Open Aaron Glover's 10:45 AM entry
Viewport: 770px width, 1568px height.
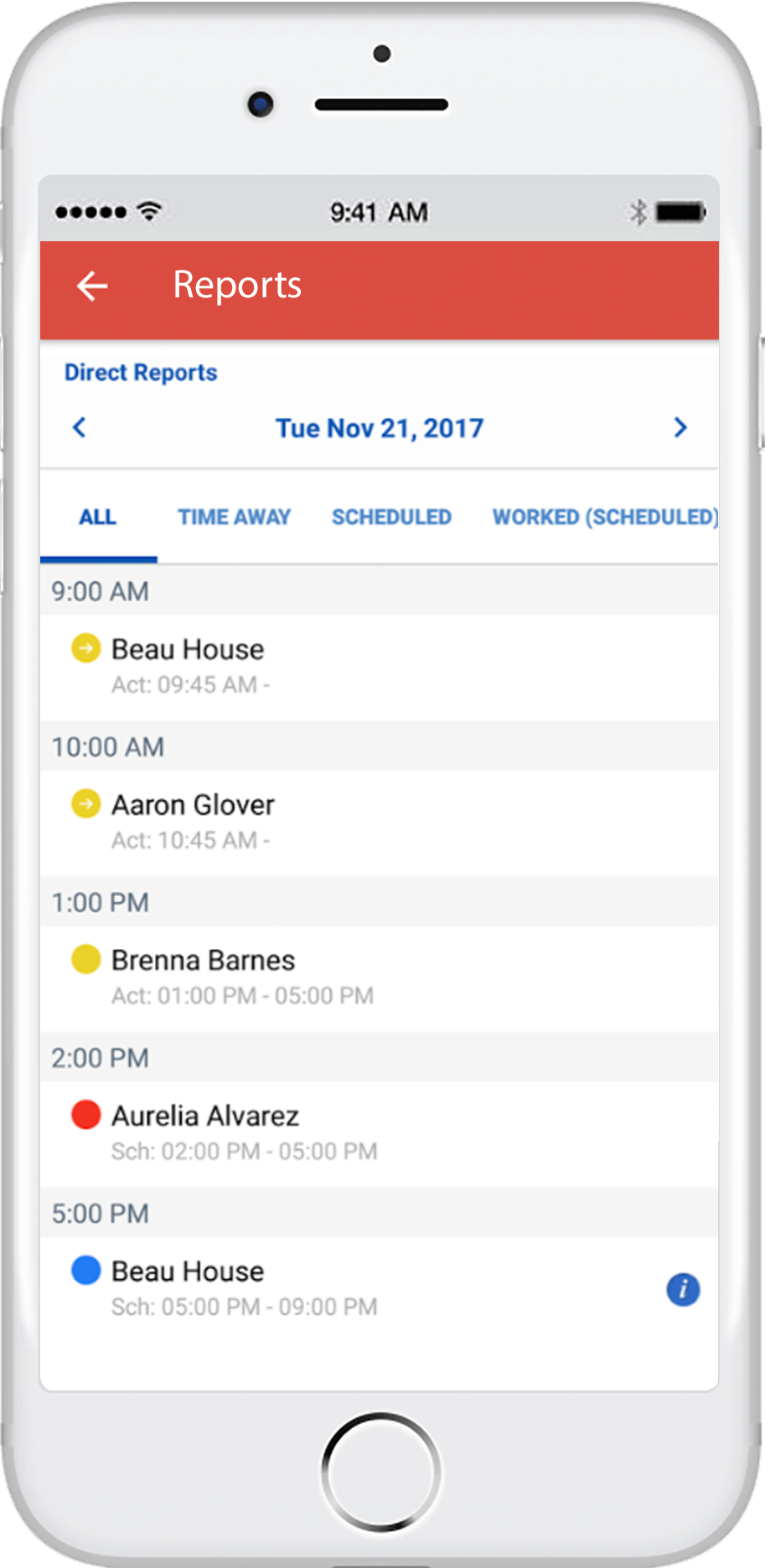(x=379, y=822)
